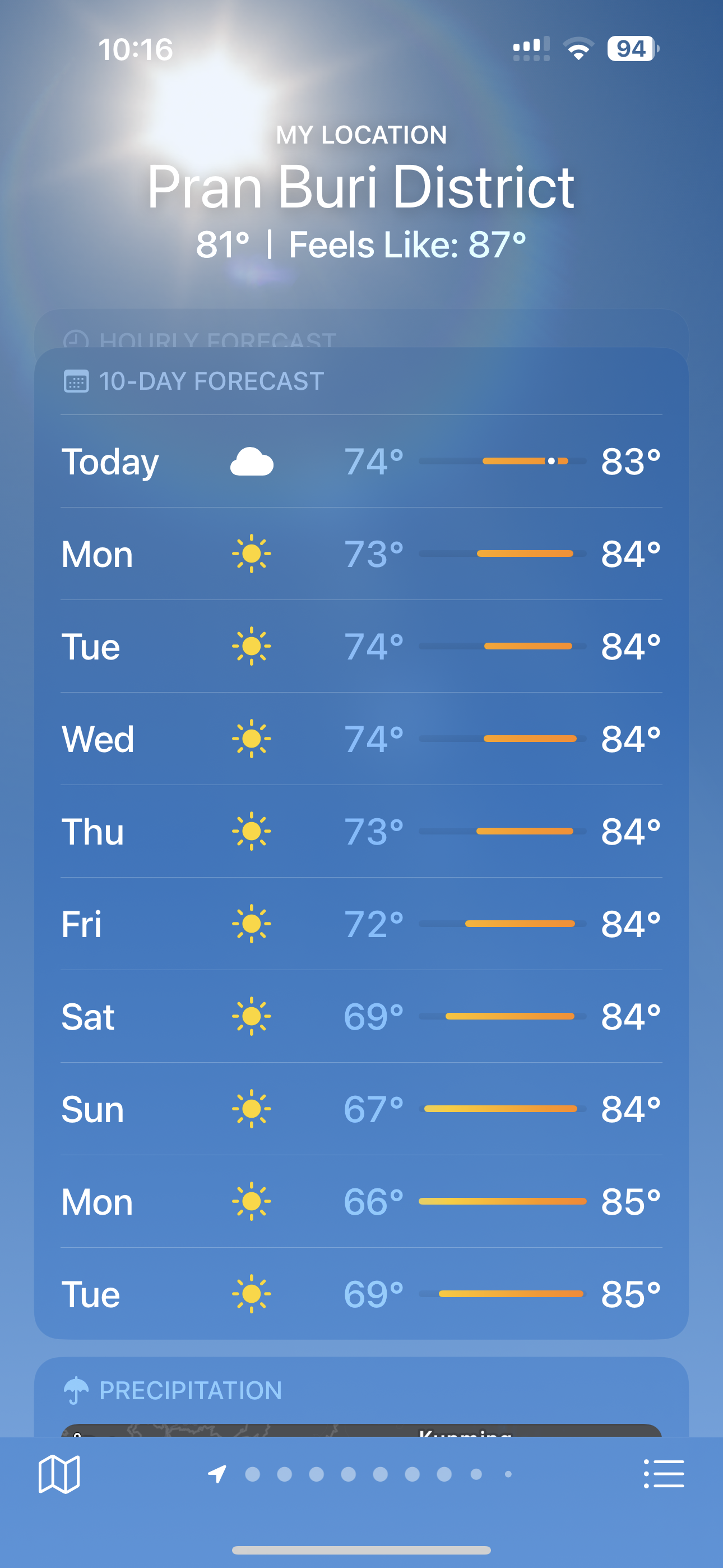The height and width of the screenshot is (1568, 723).
Task: Open Thursday's forecast row
Action: (x=361, y=832)
